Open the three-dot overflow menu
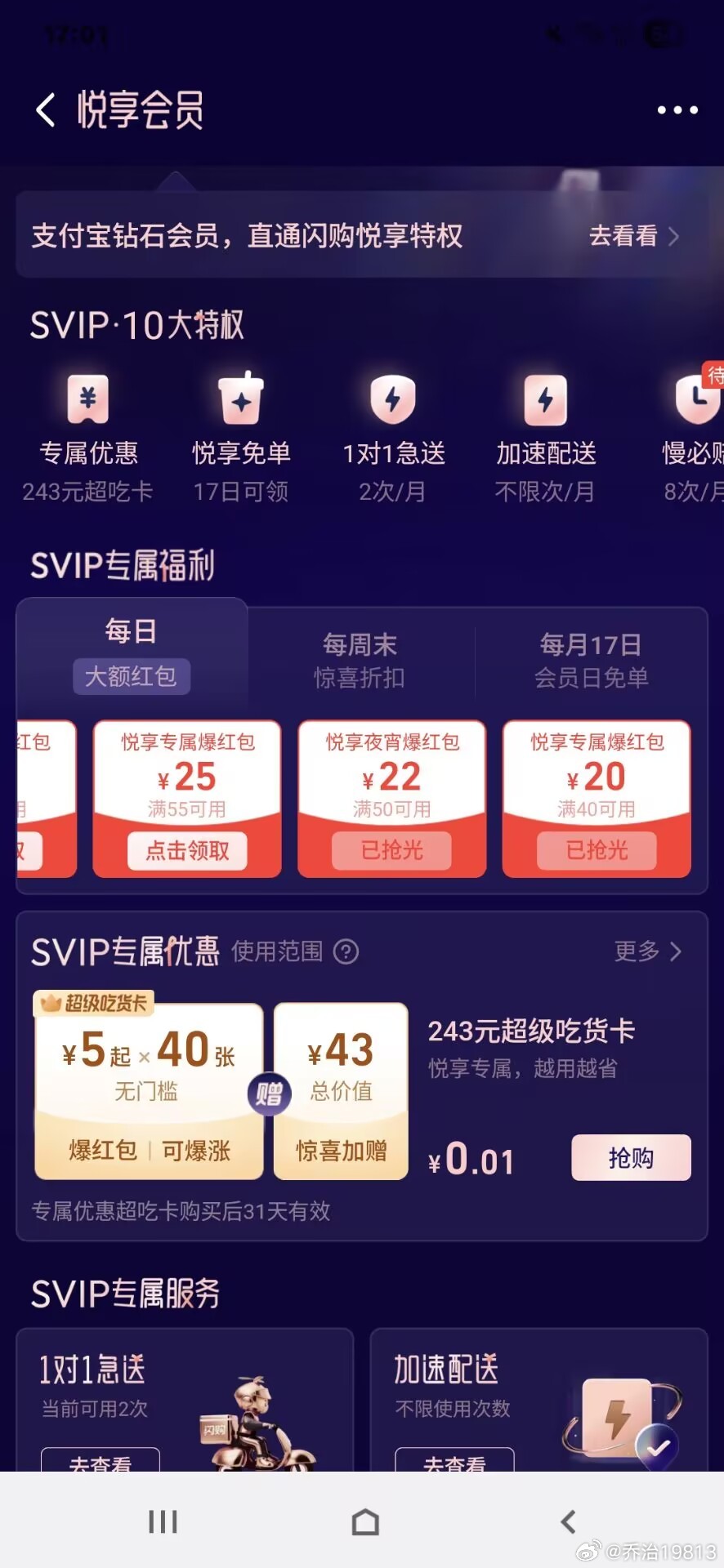The height and width of the screenshot is (1568, 724). [x=677, y=109]
